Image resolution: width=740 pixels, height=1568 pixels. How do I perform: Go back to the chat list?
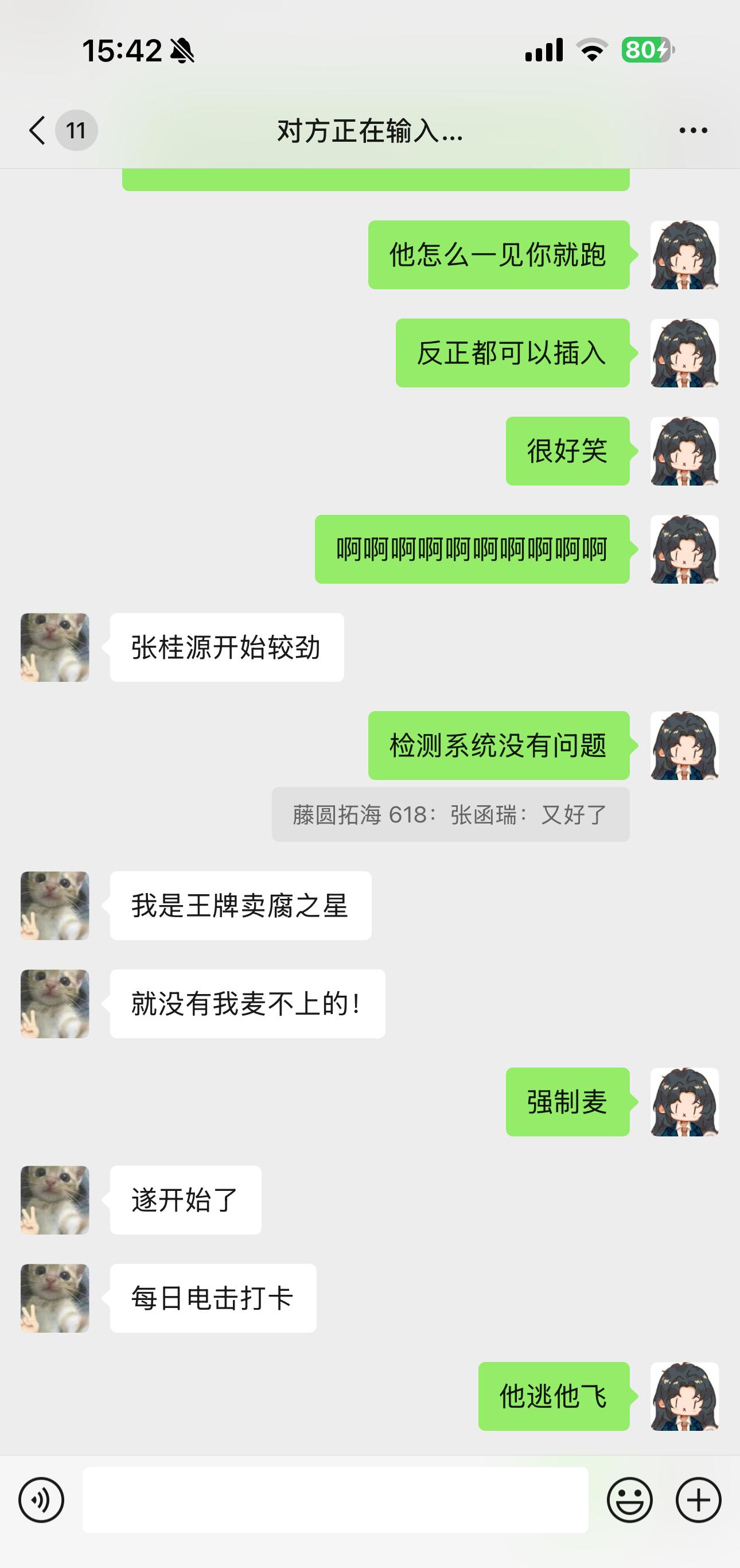click(x=38, y=130)
